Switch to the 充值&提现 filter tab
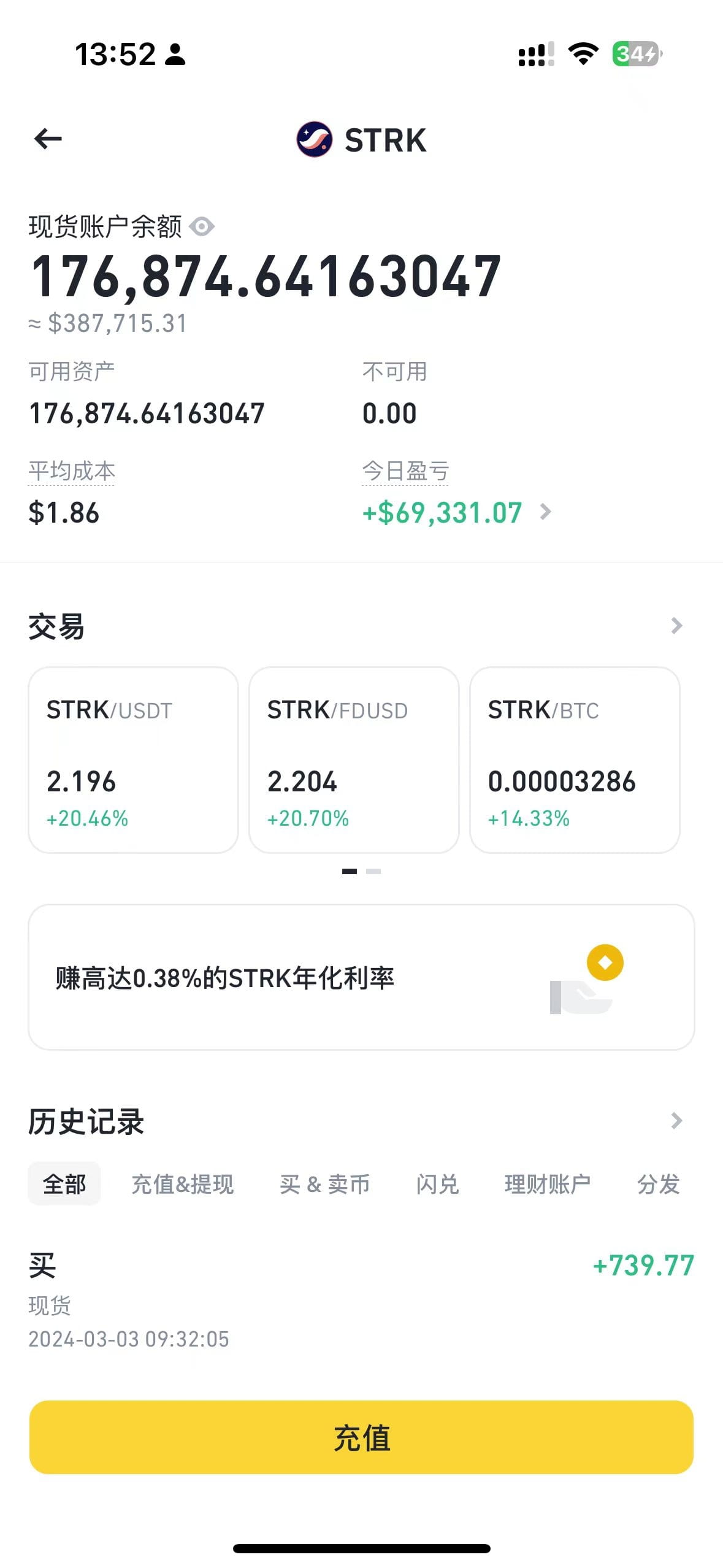723x1568 pixels. pyautogui.click(x=183, y=1184)
